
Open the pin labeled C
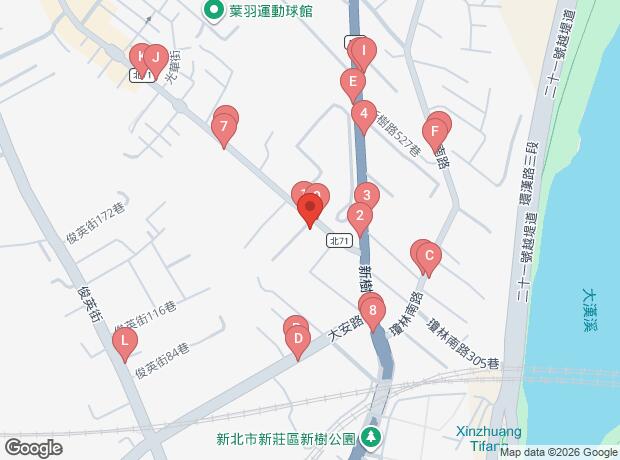click(428, 257)
